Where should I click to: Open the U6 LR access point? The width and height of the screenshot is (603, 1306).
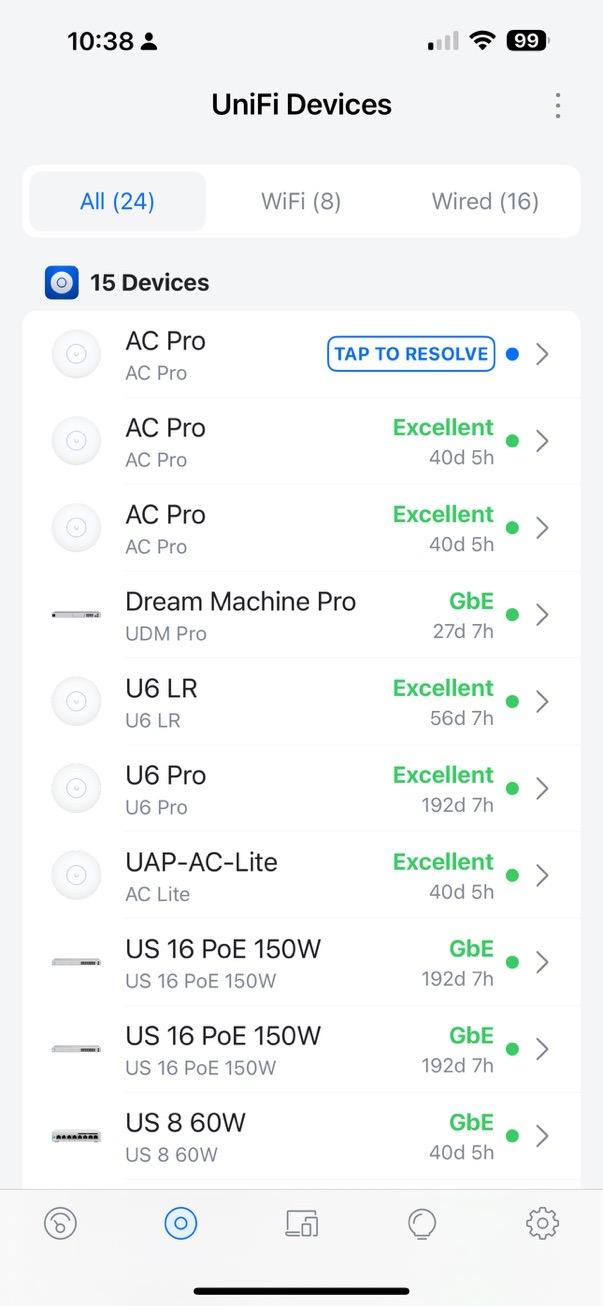[301, 702]
